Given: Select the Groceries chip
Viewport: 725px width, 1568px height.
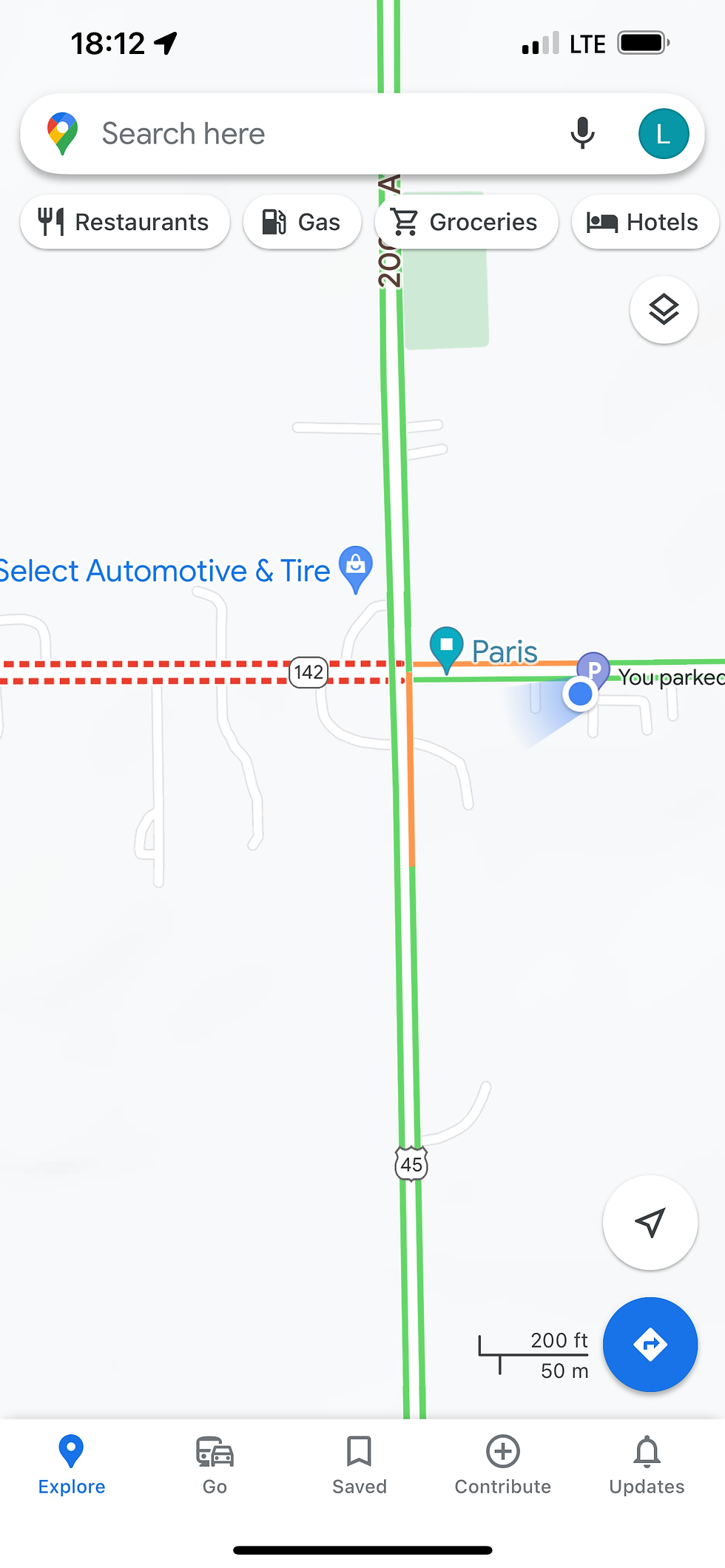Looking at the screenshot, I should [465, 222].
